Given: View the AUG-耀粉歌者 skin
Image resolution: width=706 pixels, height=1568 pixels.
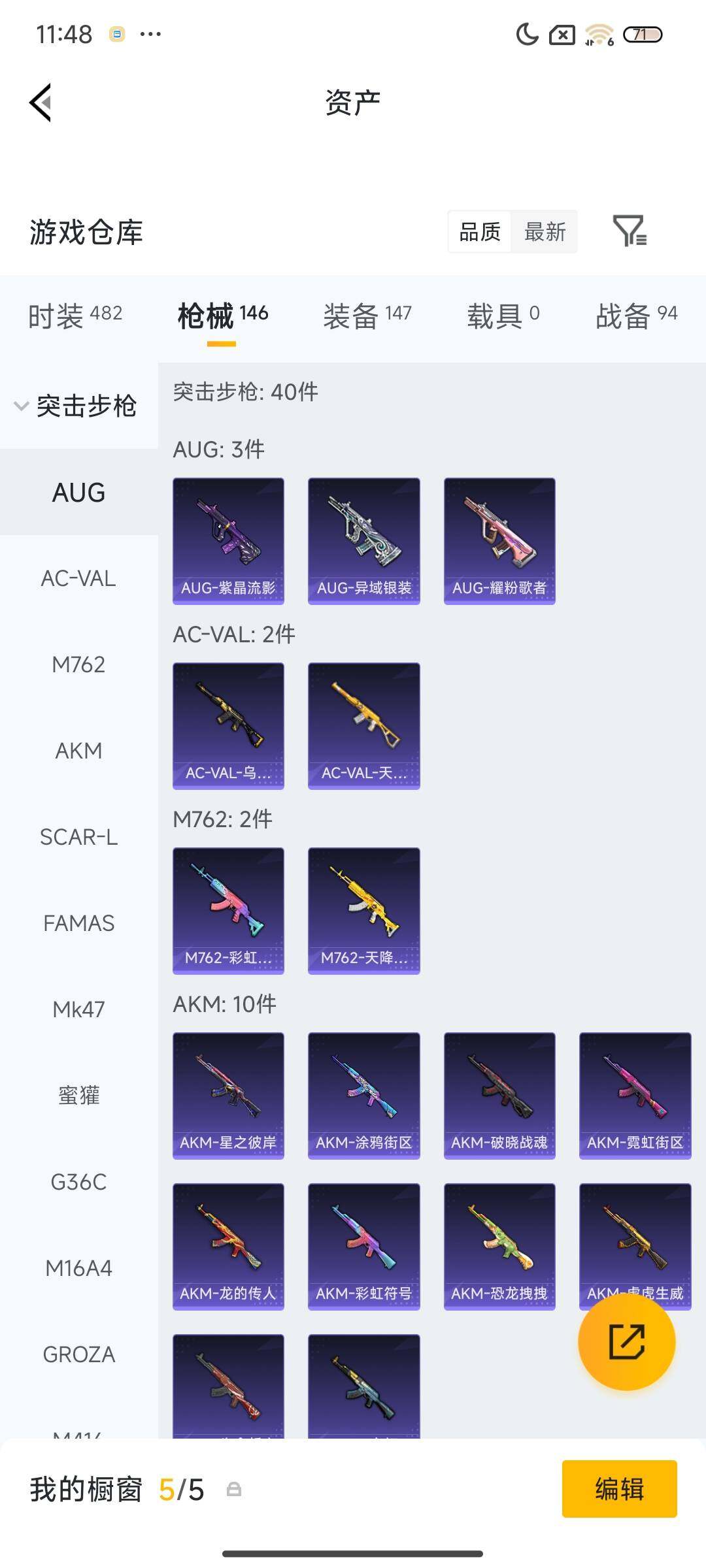Looking at the screenshot, I should click(499, 541).
